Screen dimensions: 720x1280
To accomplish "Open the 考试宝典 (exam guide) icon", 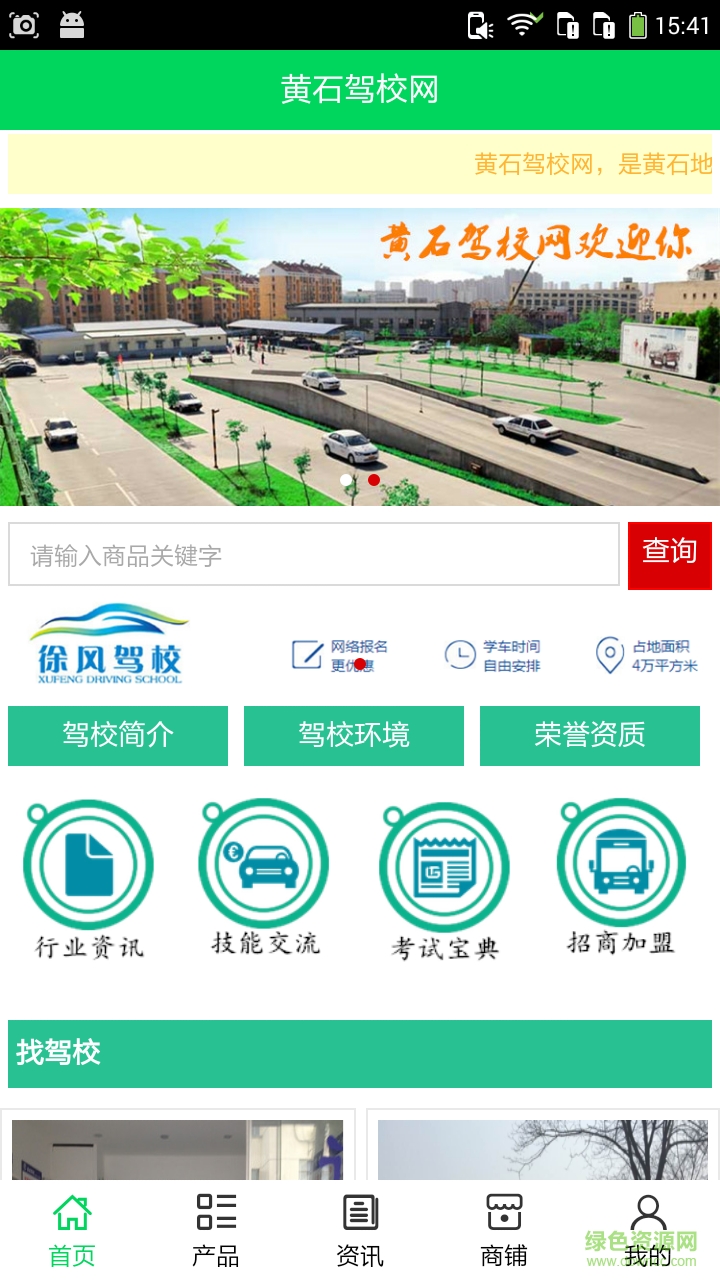I will click(x=443, y=870).
